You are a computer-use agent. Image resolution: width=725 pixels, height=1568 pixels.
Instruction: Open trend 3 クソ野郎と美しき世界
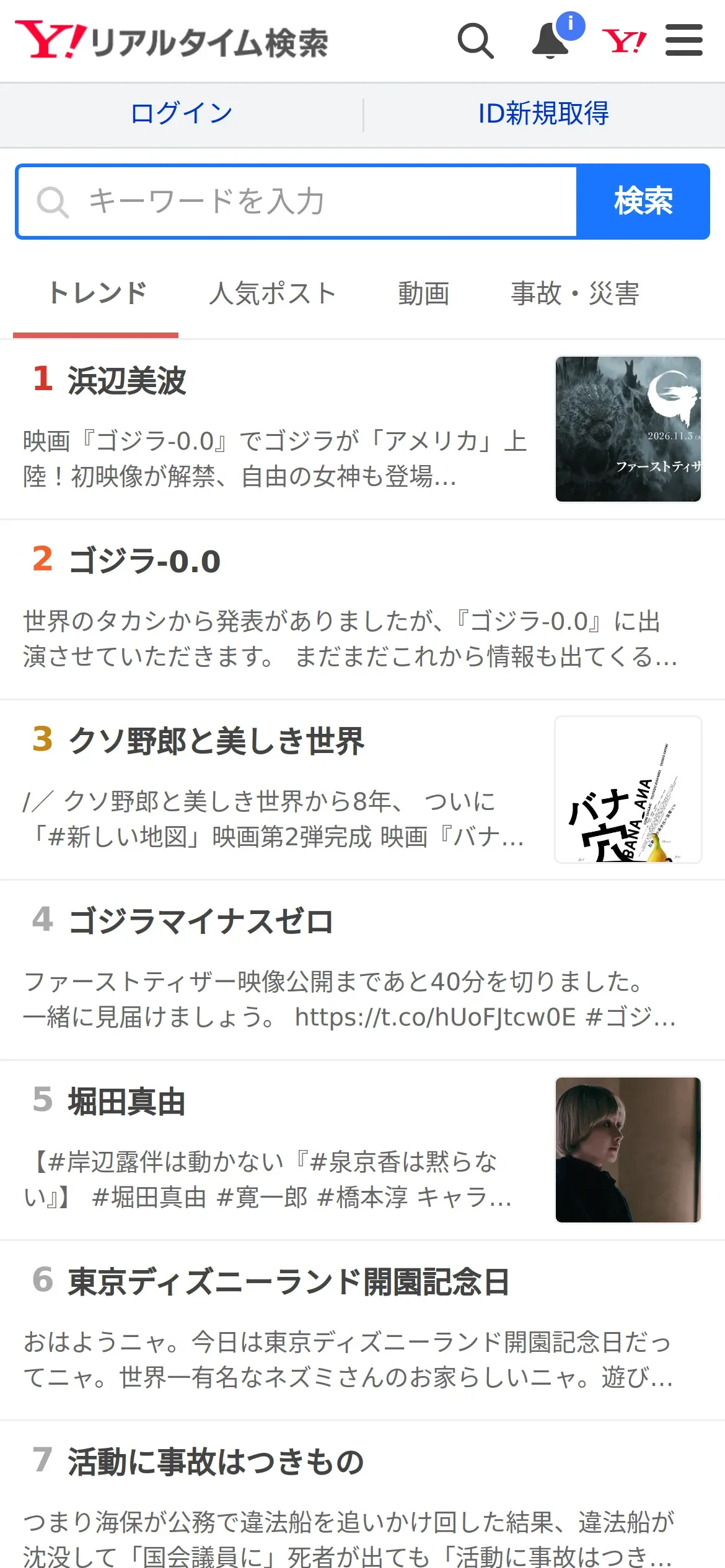coord(362,790)
